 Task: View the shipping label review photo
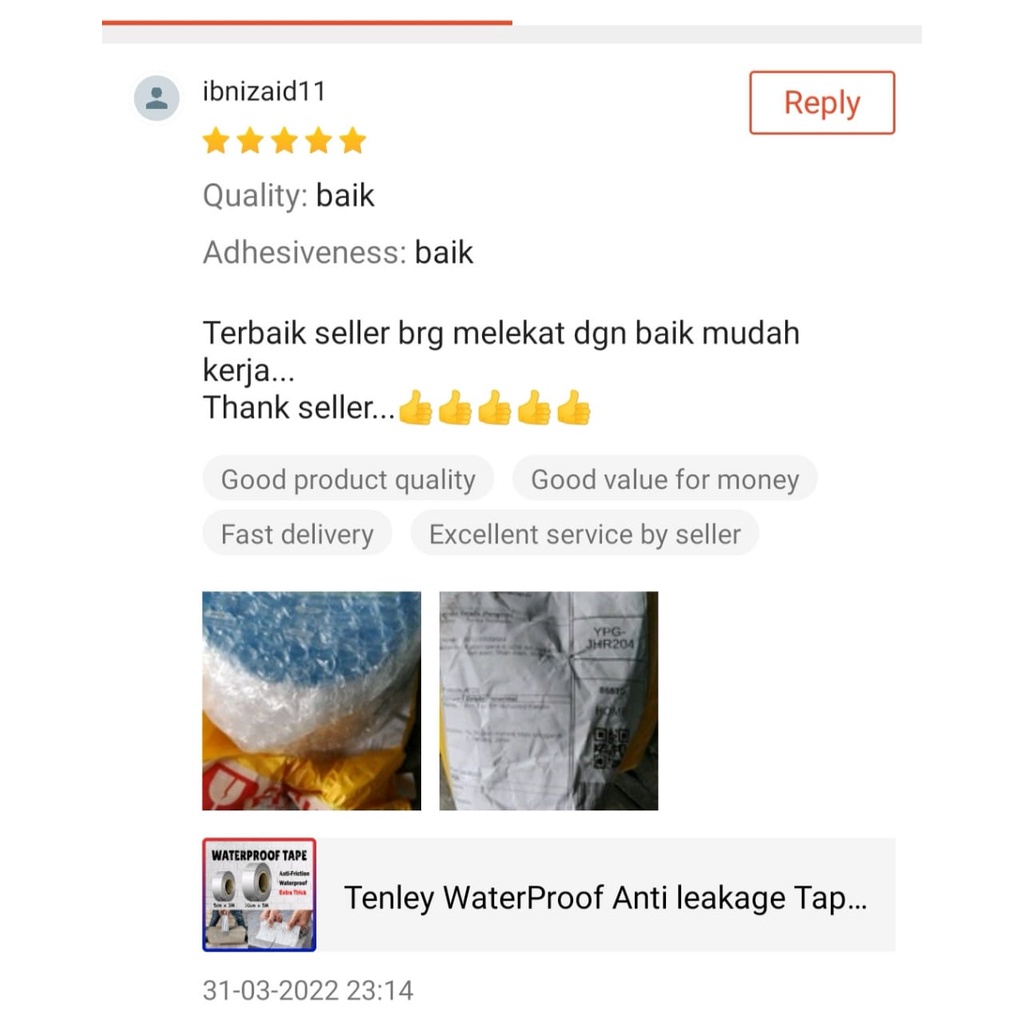(x=548, y=700)
